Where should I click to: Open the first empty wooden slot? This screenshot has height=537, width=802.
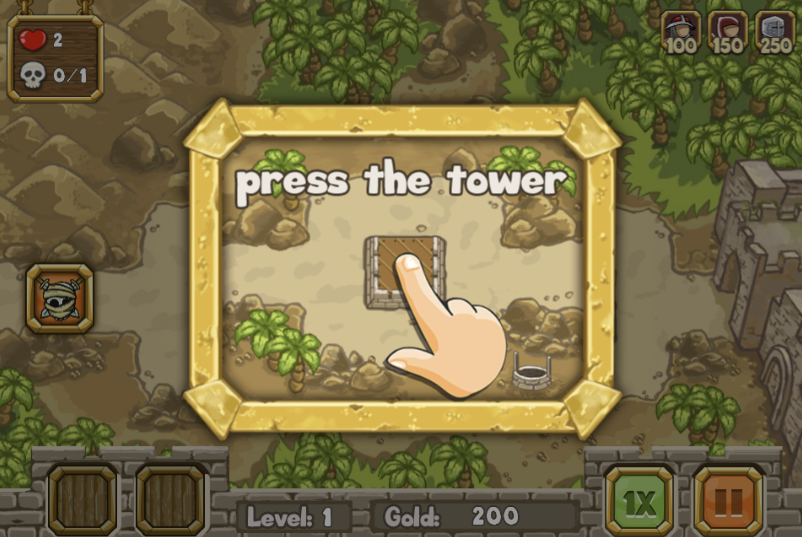pos(82,499)
